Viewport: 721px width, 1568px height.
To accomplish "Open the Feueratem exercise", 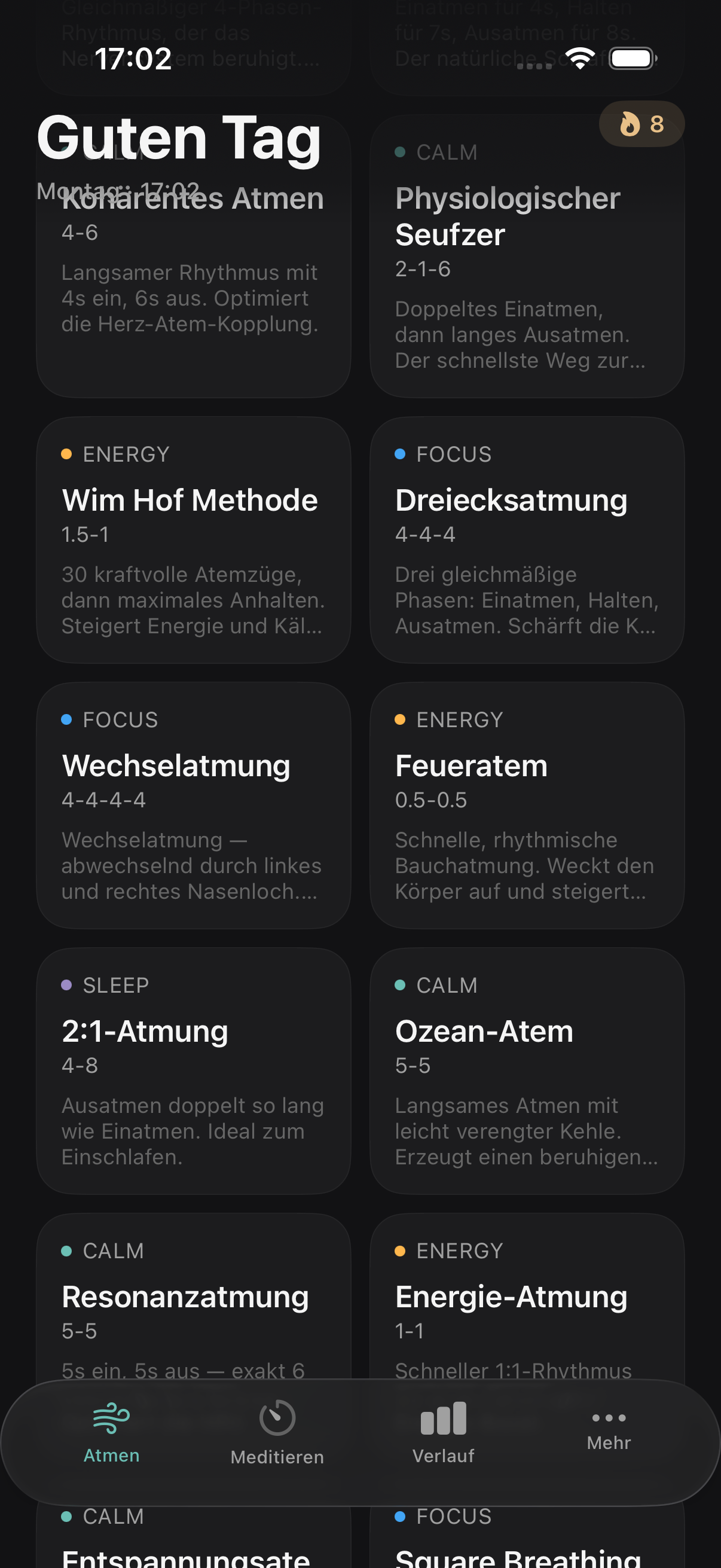I will [527, 806].
